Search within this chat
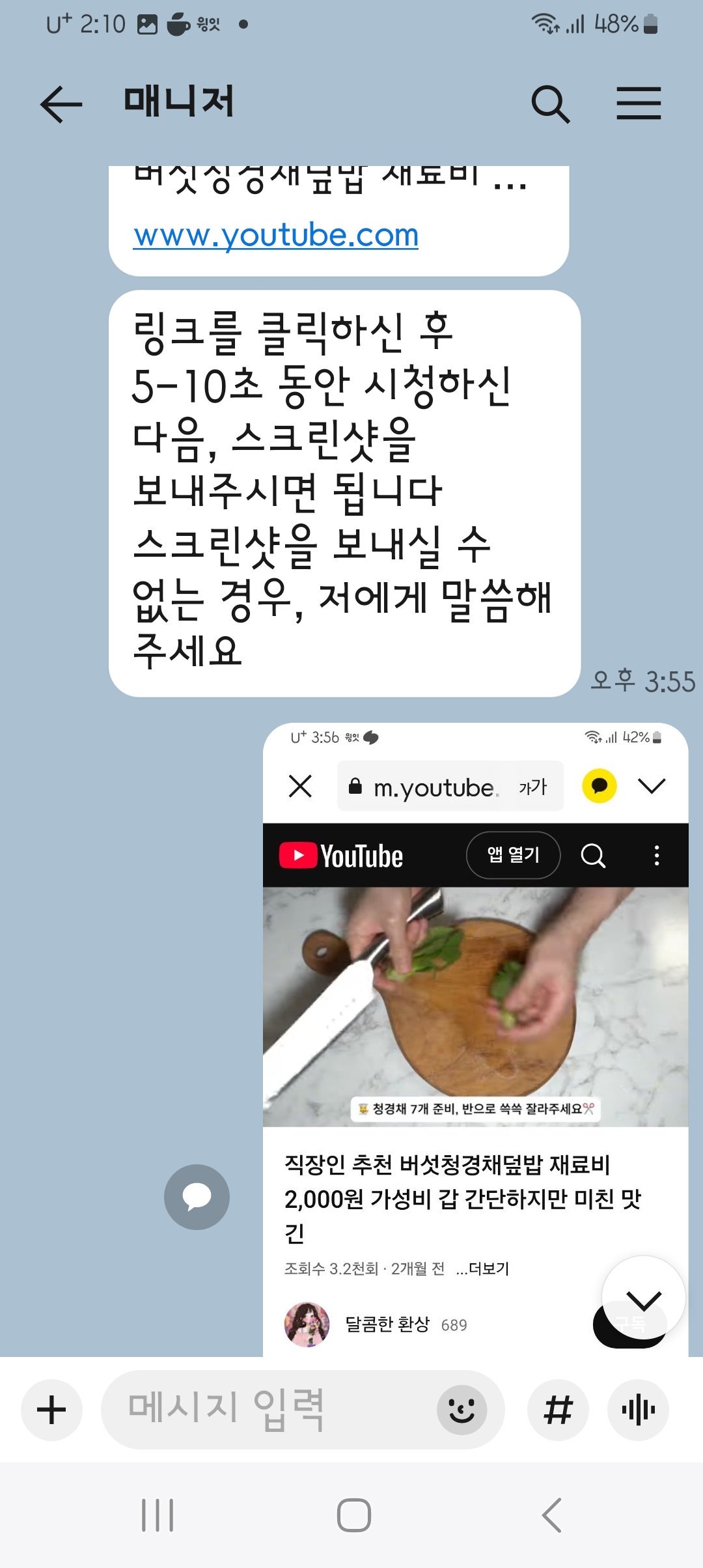 pyautogui.click(x=551, y=104)
